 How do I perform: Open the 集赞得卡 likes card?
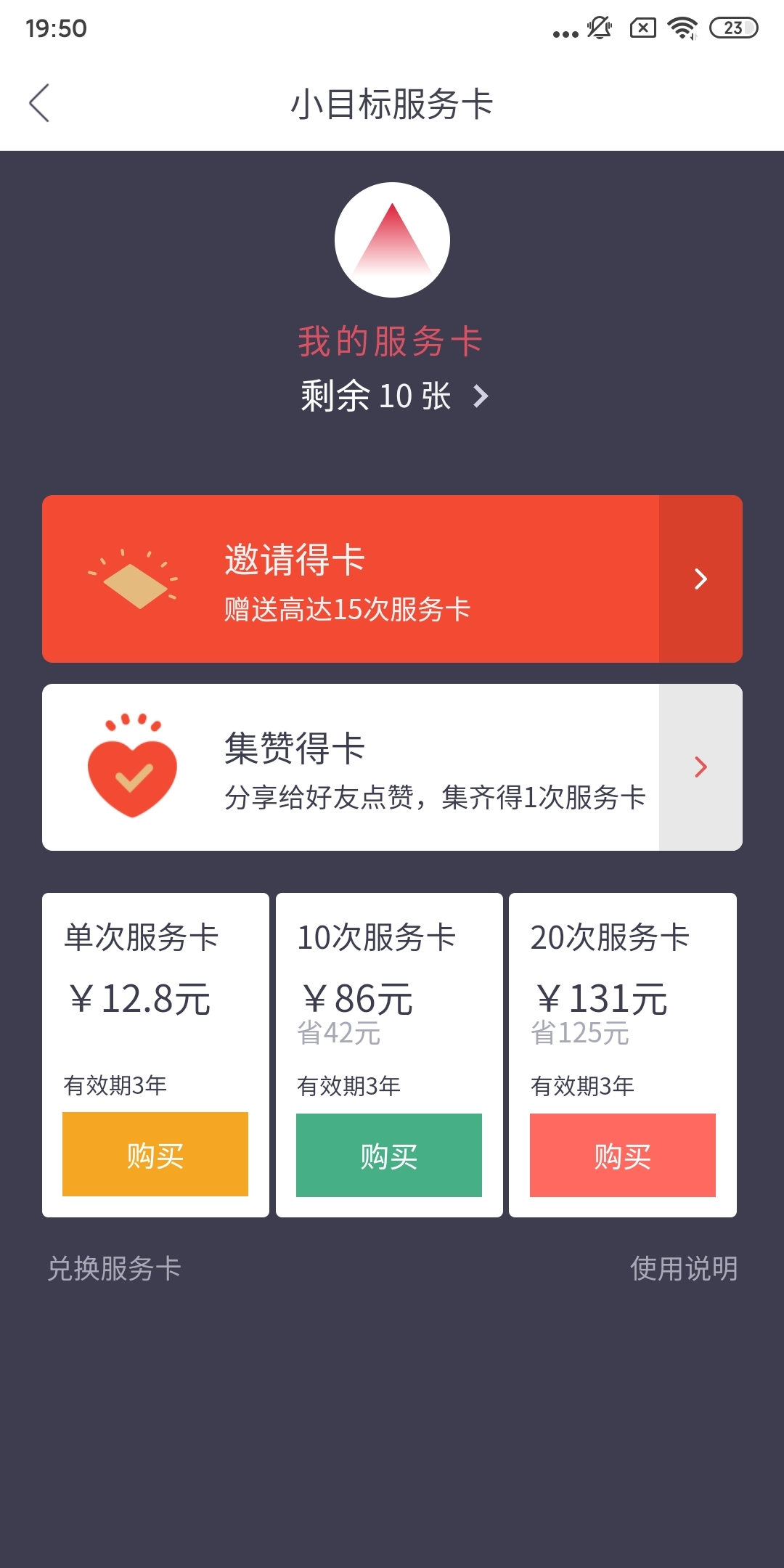click(392, 767)
